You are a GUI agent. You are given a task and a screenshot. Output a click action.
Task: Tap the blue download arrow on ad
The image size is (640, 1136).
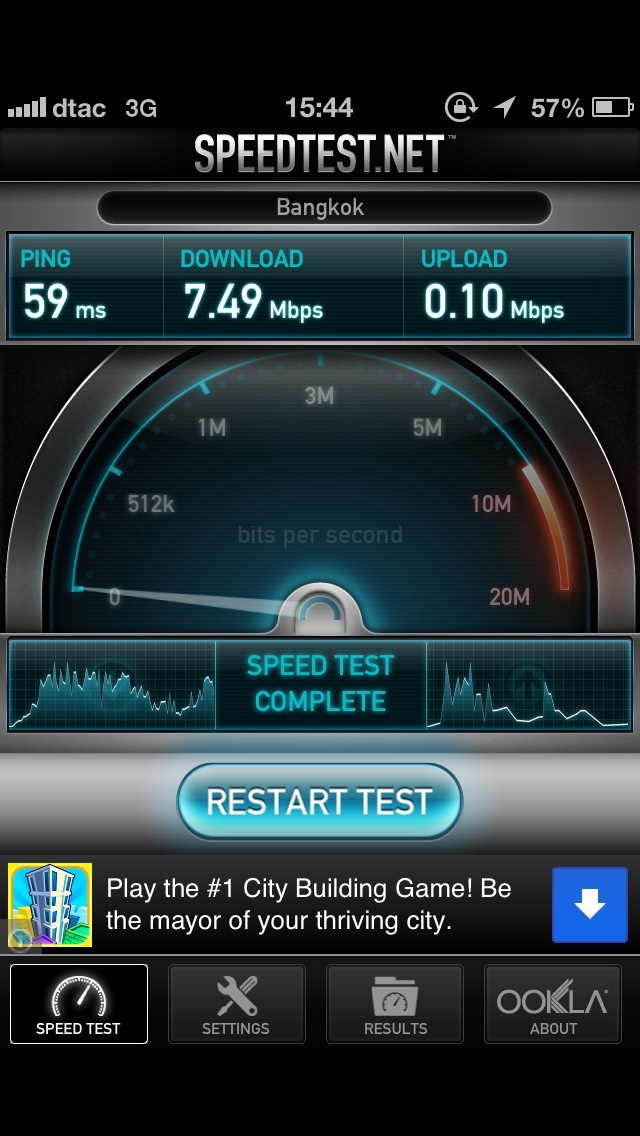click(590, 905)
